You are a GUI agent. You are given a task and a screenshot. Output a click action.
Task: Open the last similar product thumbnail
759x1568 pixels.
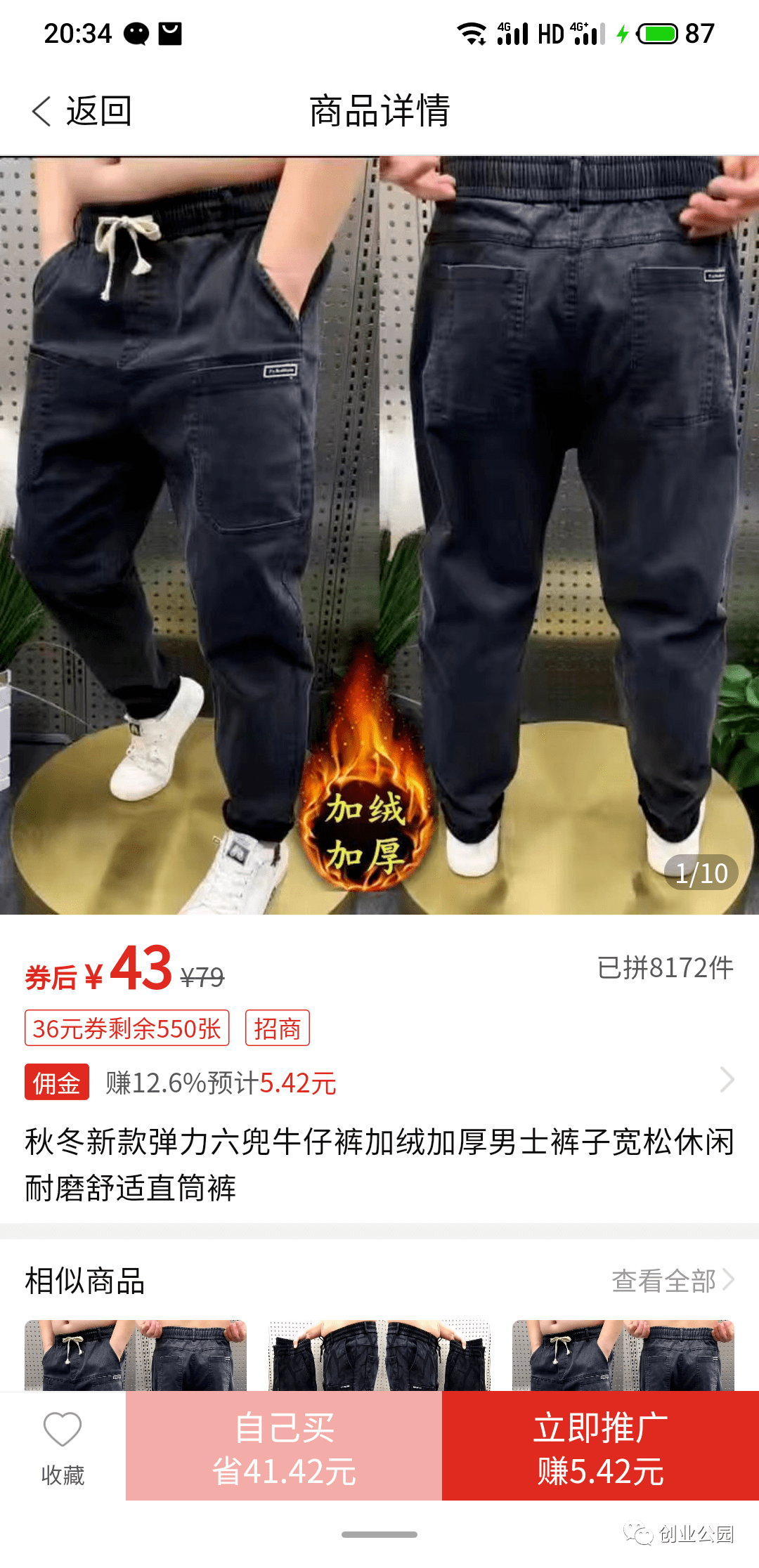click(x=623, y=1355)
